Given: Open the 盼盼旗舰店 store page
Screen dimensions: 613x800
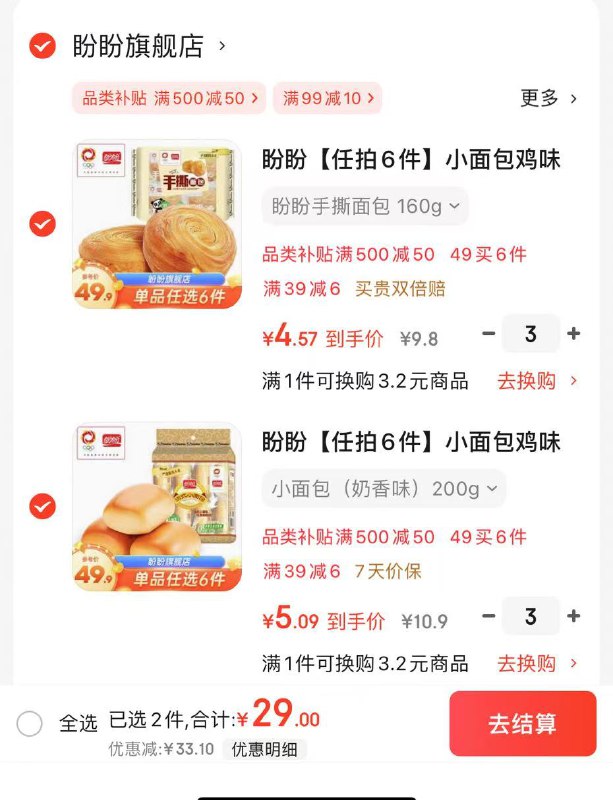Looking at the screenshot, I should (138, 46).
